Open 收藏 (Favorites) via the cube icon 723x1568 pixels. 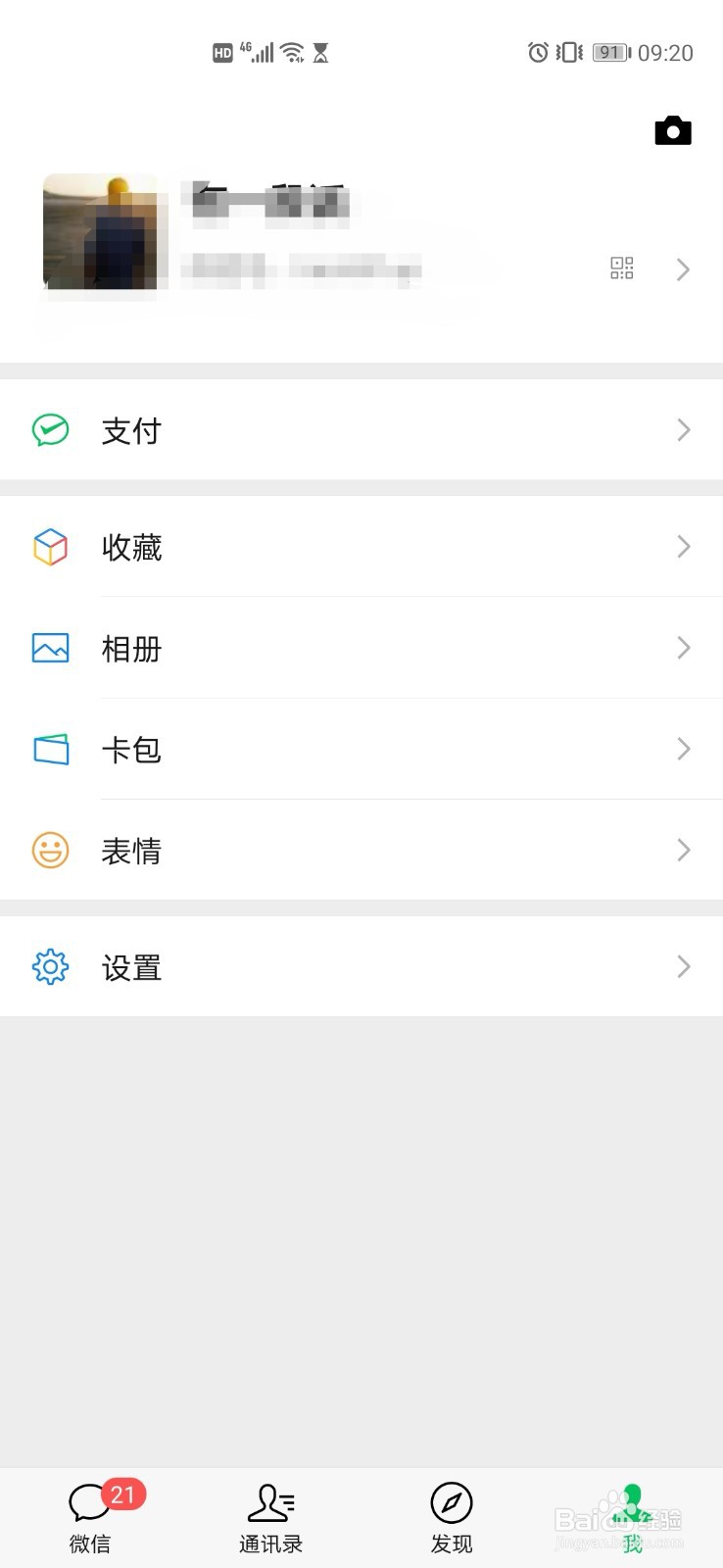click(x=50, y=547)
